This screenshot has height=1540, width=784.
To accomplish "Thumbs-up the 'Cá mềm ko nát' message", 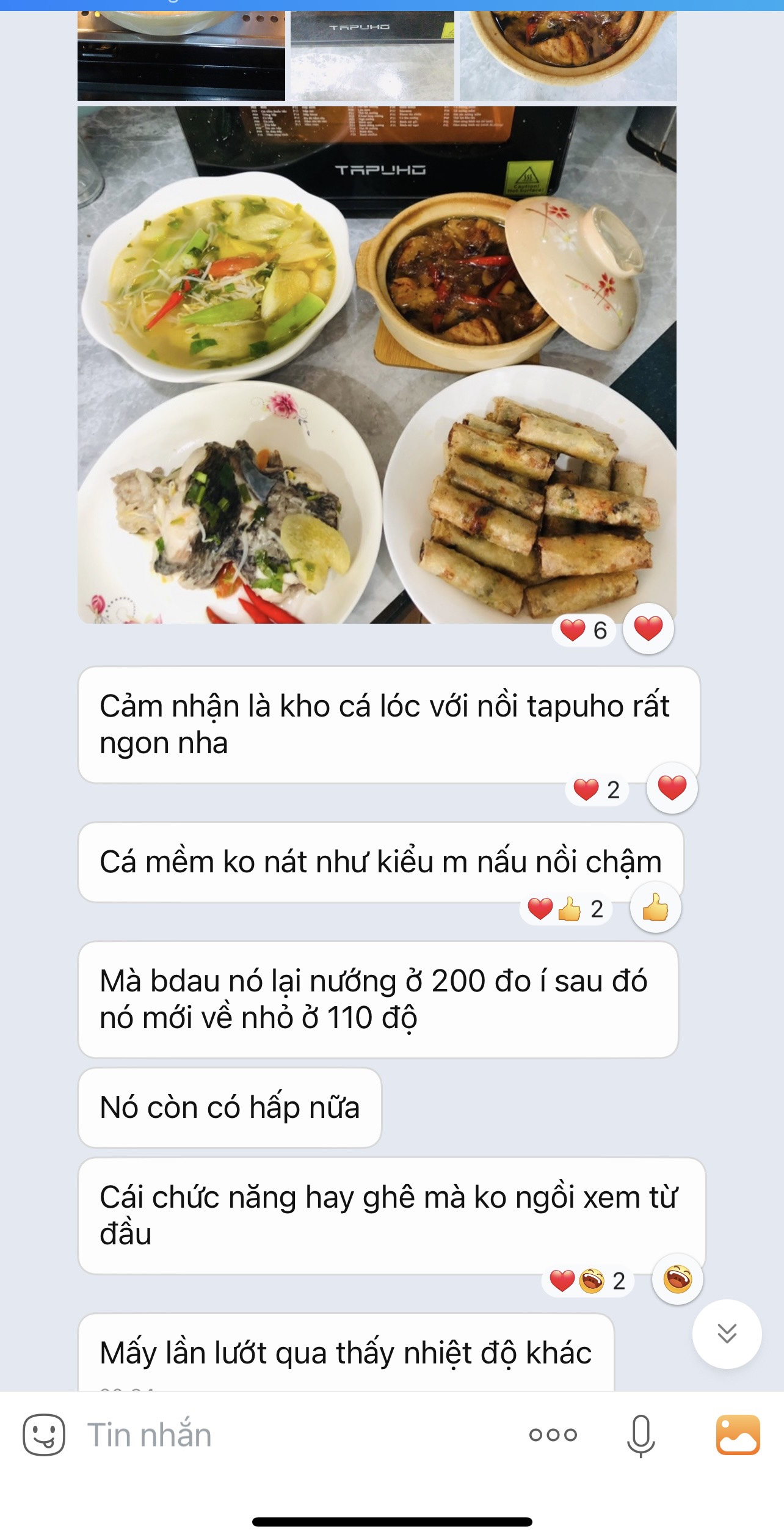I will (655, 908).
